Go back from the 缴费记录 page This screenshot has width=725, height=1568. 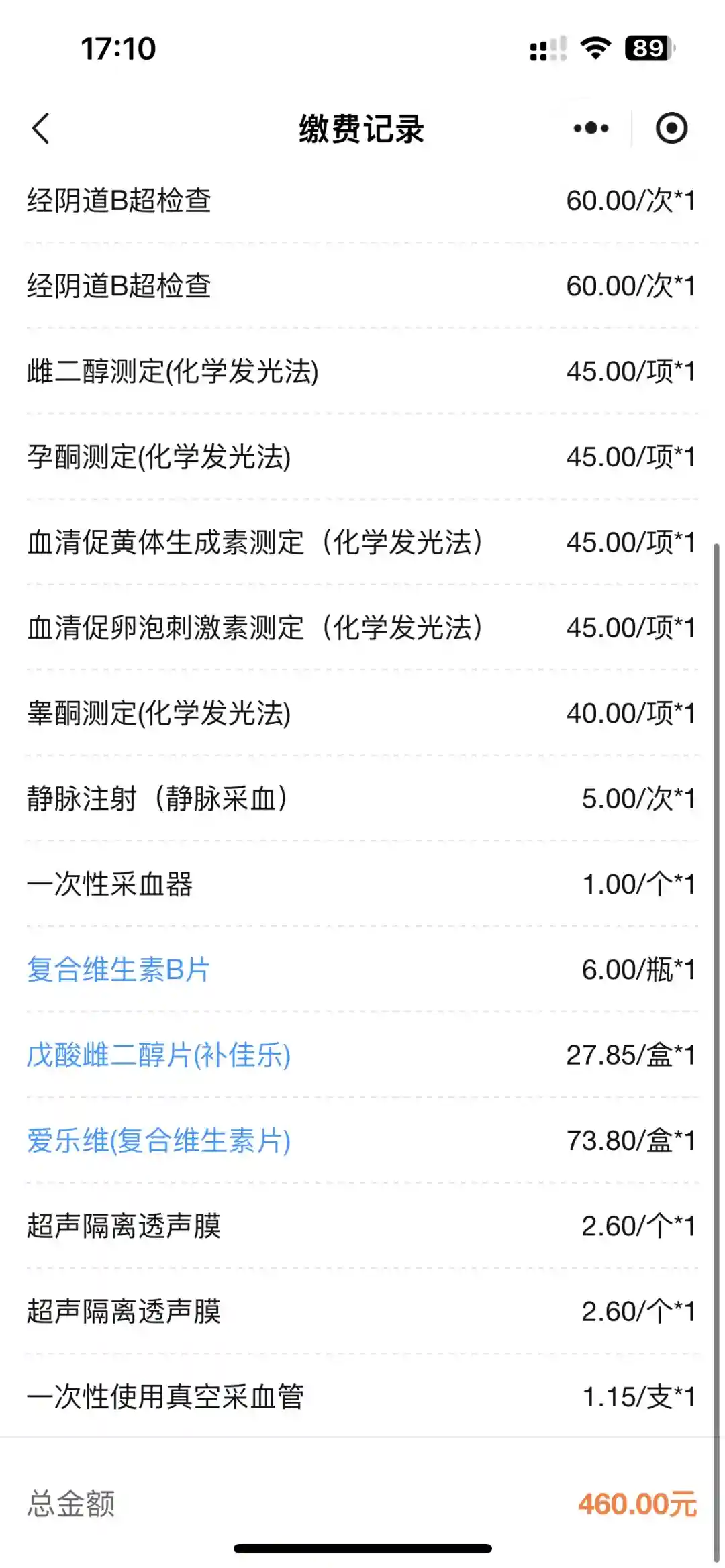point(42,128)
